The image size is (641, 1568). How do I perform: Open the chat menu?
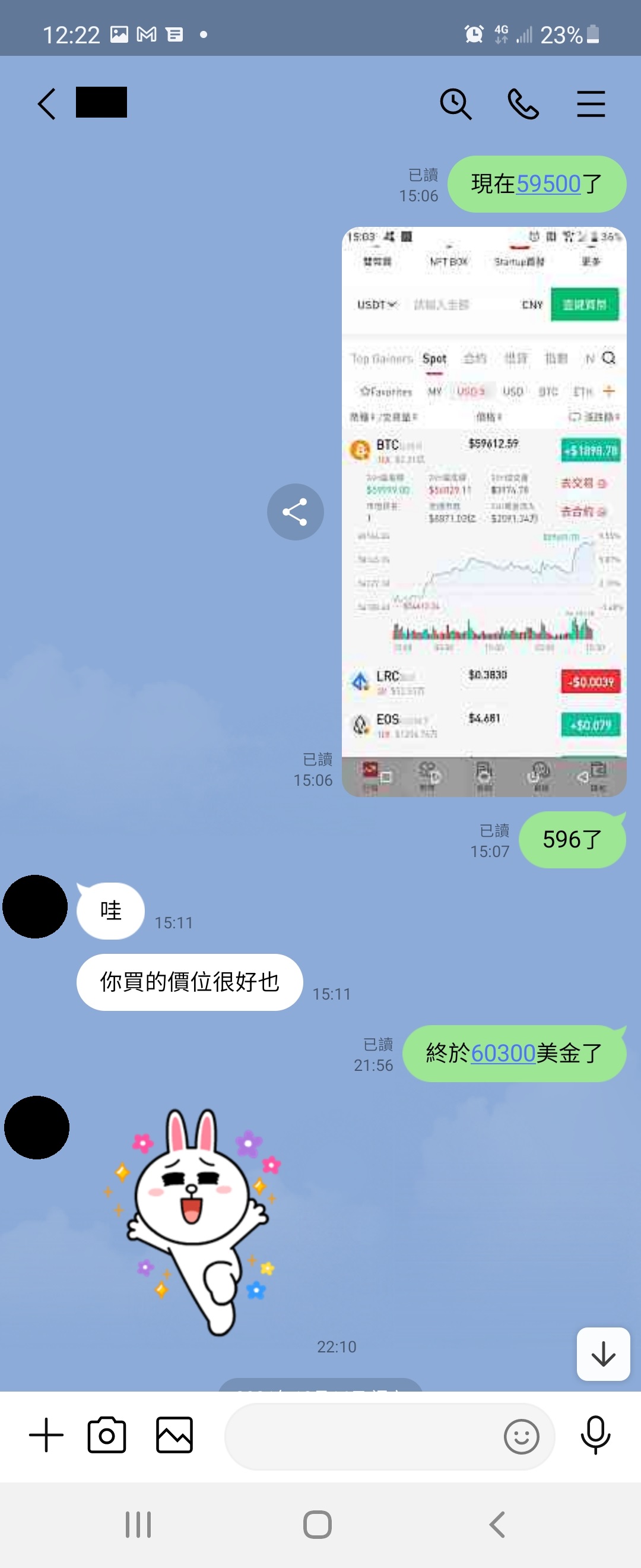click(591, 103)
